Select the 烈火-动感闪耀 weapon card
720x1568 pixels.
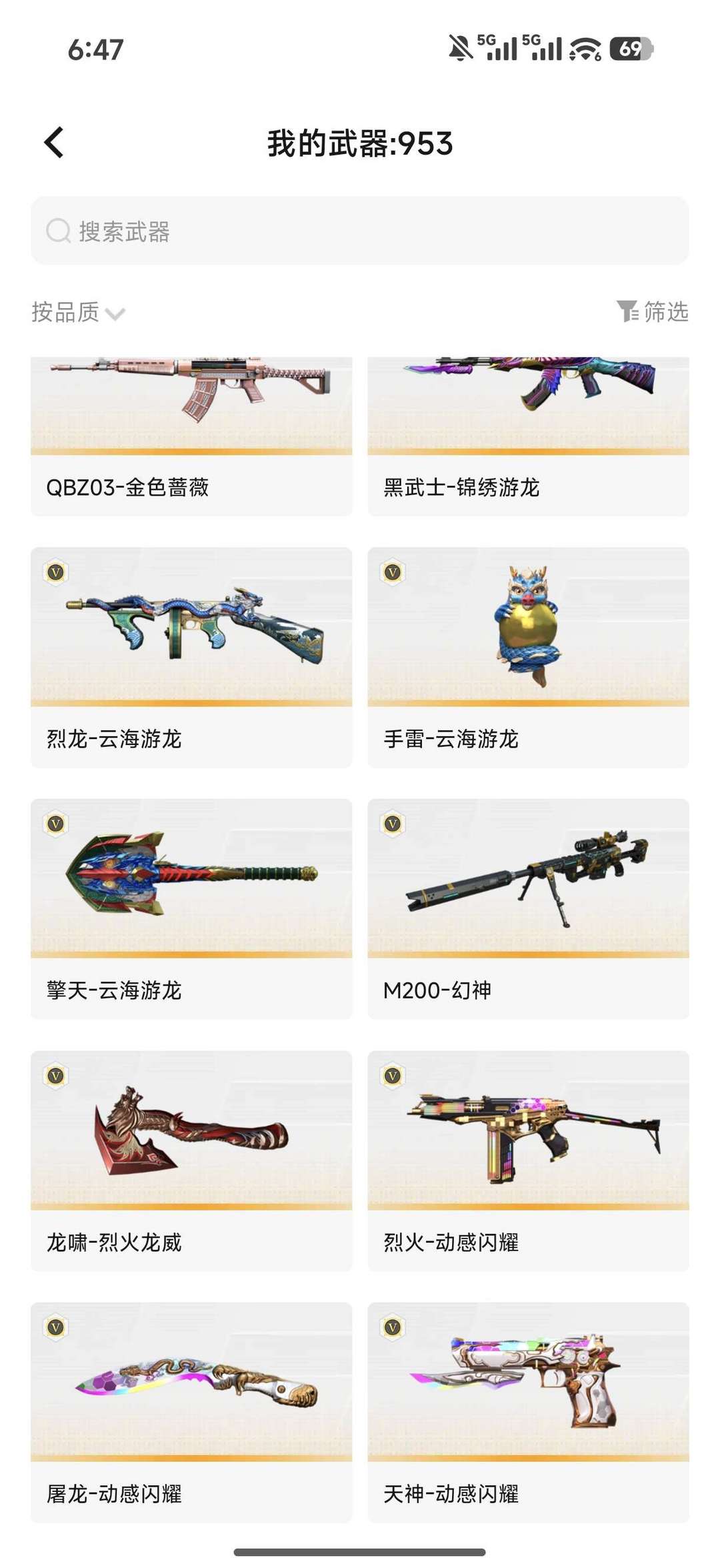[x=528, y=1160]
